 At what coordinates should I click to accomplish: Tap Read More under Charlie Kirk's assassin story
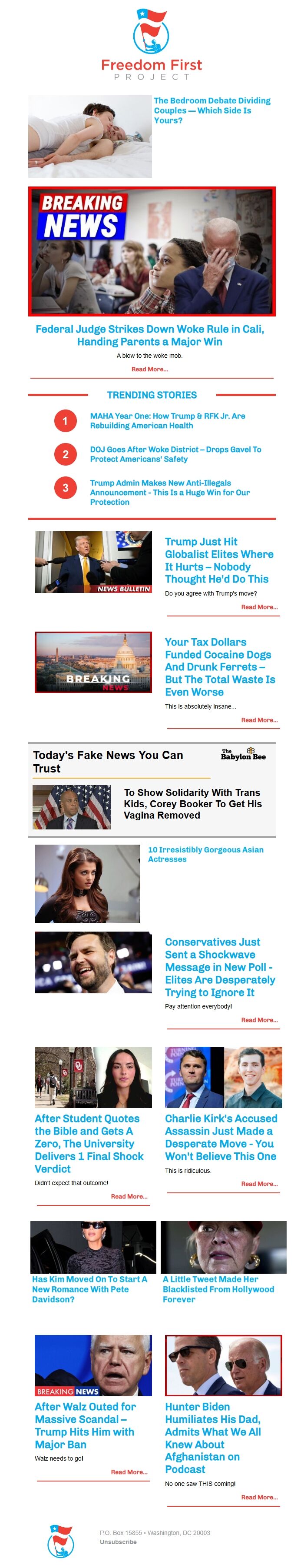tap(259, 1184)
